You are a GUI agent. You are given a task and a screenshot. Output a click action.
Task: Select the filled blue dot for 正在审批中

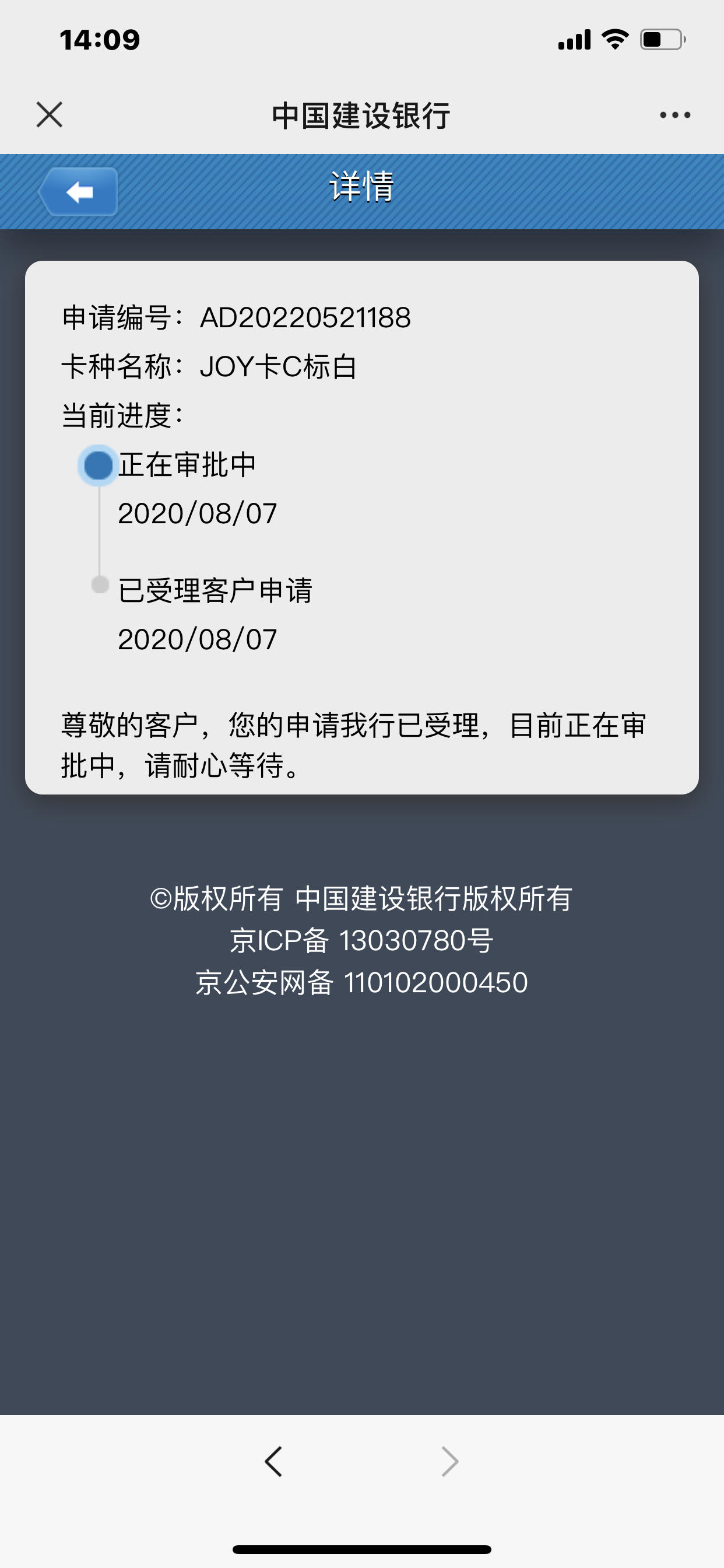click(x=97, y=466)
